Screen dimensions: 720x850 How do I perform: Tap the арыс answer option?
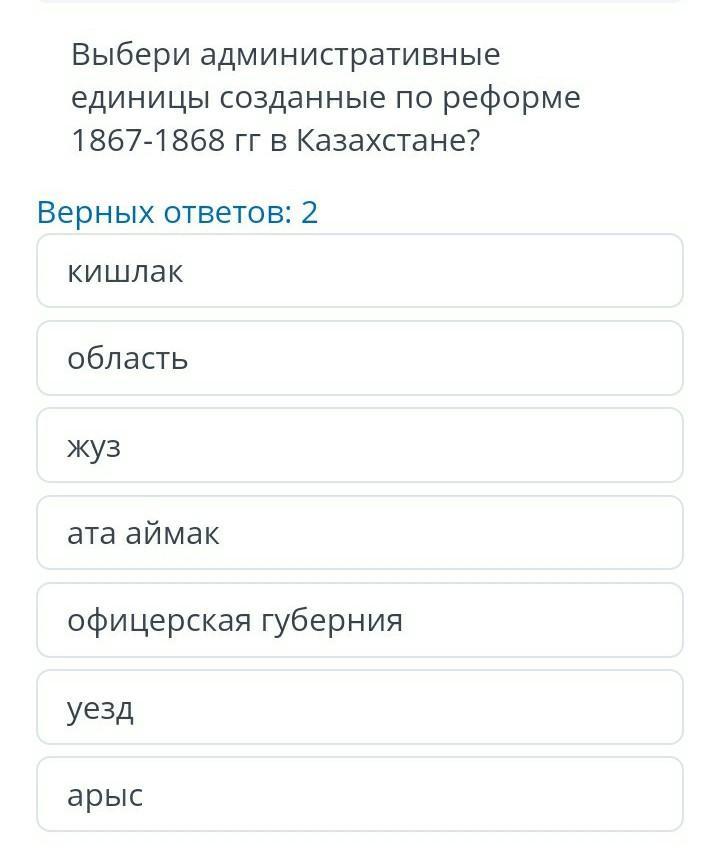(360, 795)
